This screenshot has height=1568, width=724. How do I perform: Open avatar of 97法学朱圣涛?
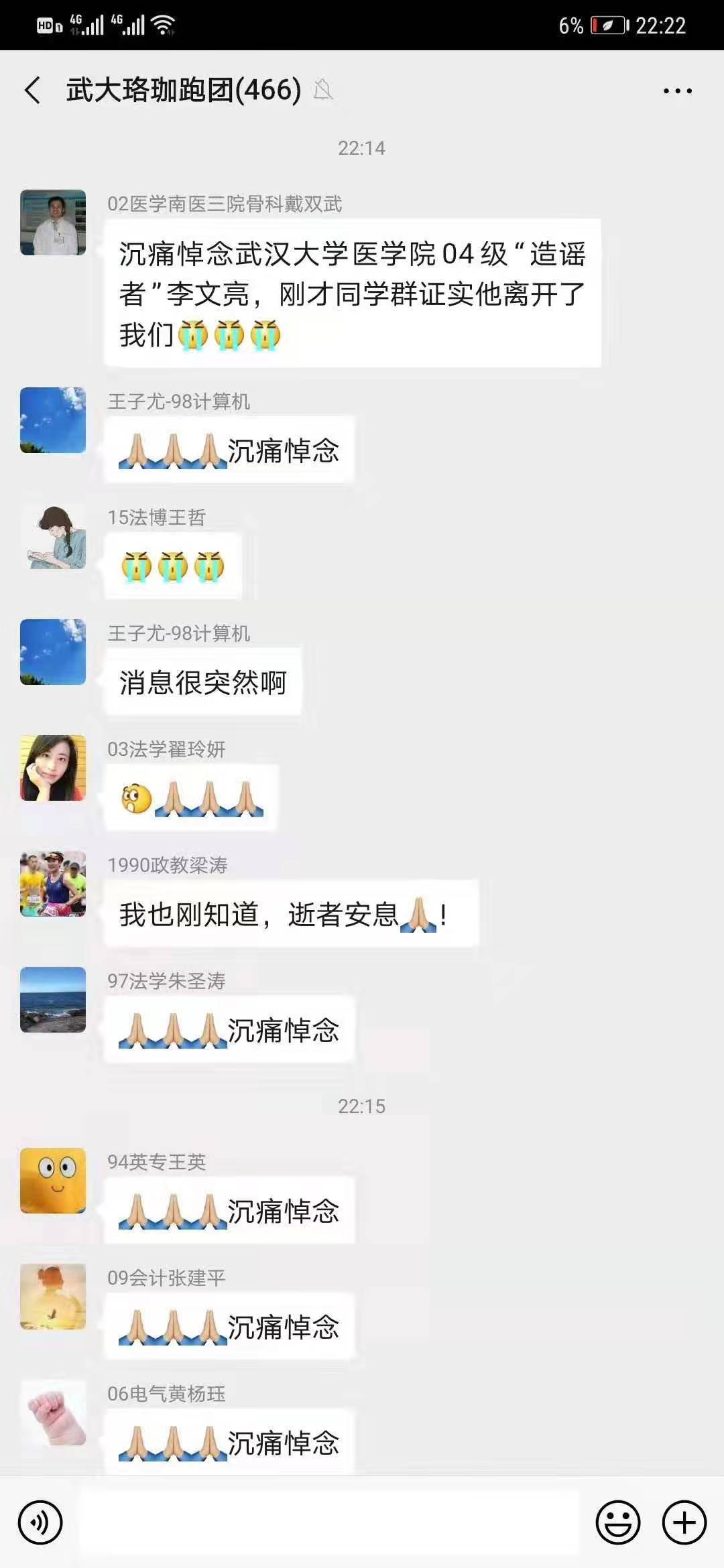click(53, 1000)
